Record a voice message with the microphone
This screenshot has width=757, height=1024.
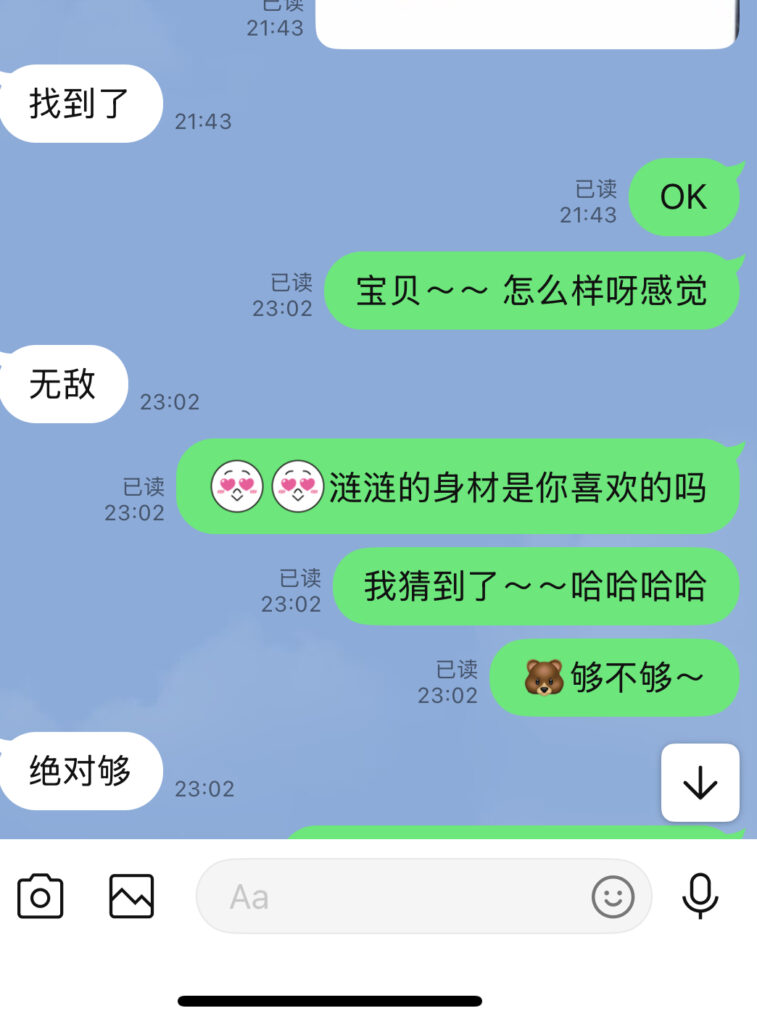pos(700,896)
